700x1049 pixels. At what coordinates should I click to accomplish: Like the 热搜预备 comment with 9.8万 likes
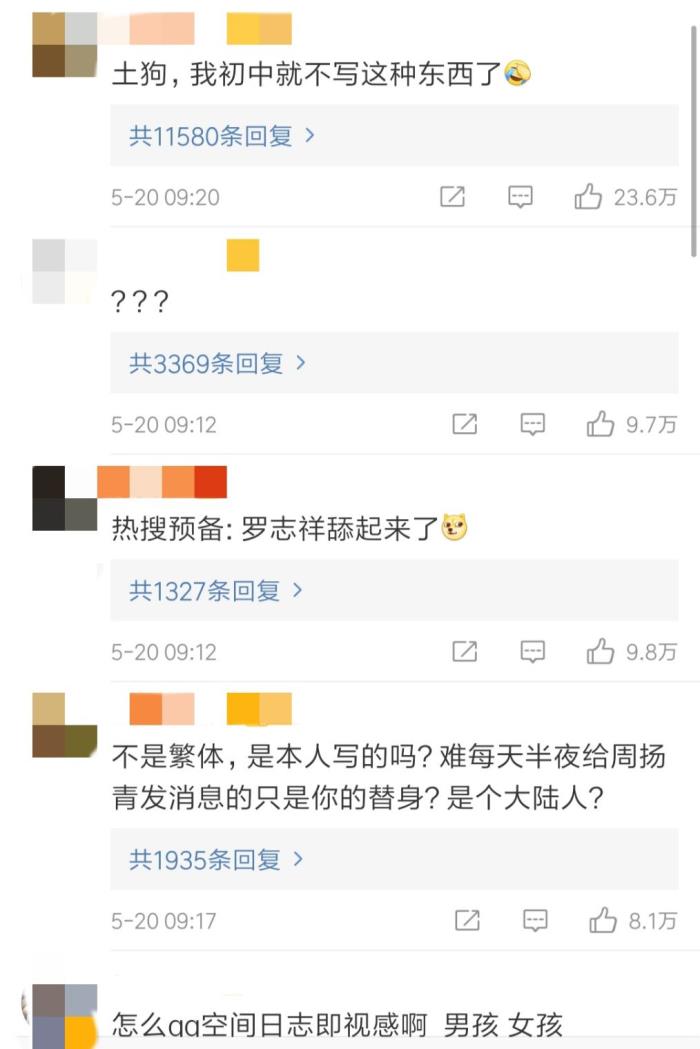[x=600, y=653]
